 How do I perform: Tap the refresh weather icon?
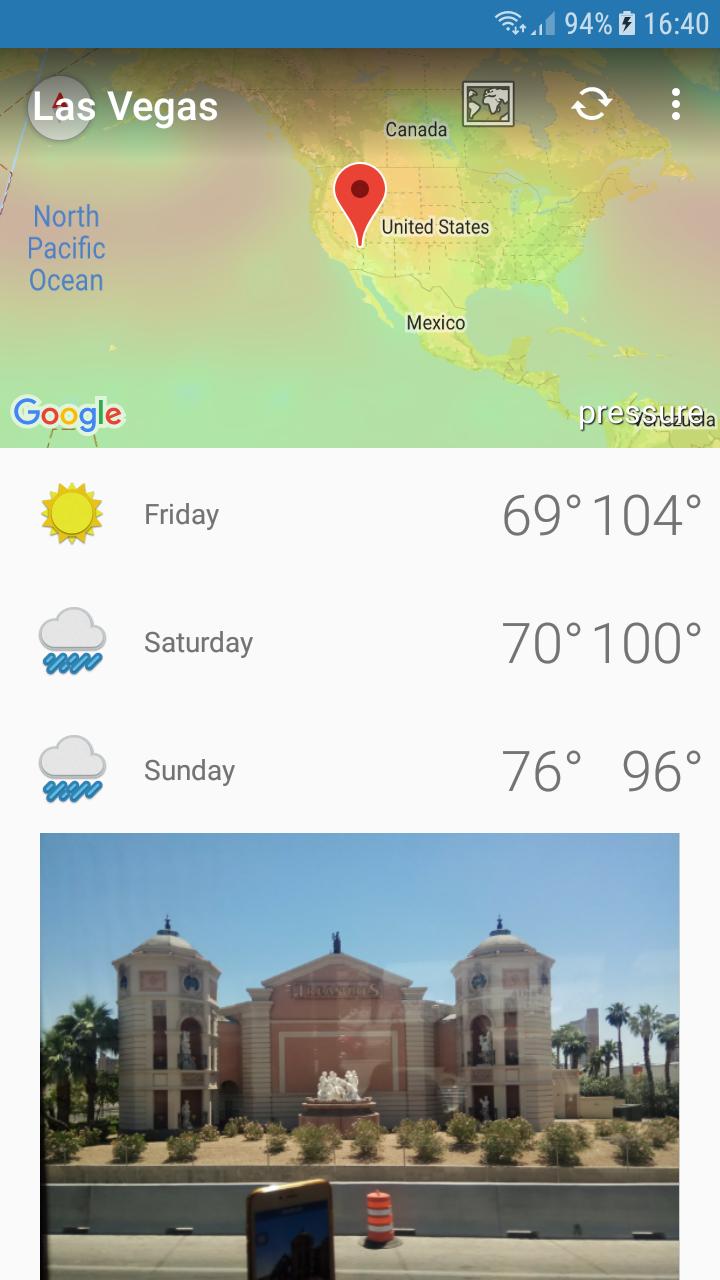point(591,104)
